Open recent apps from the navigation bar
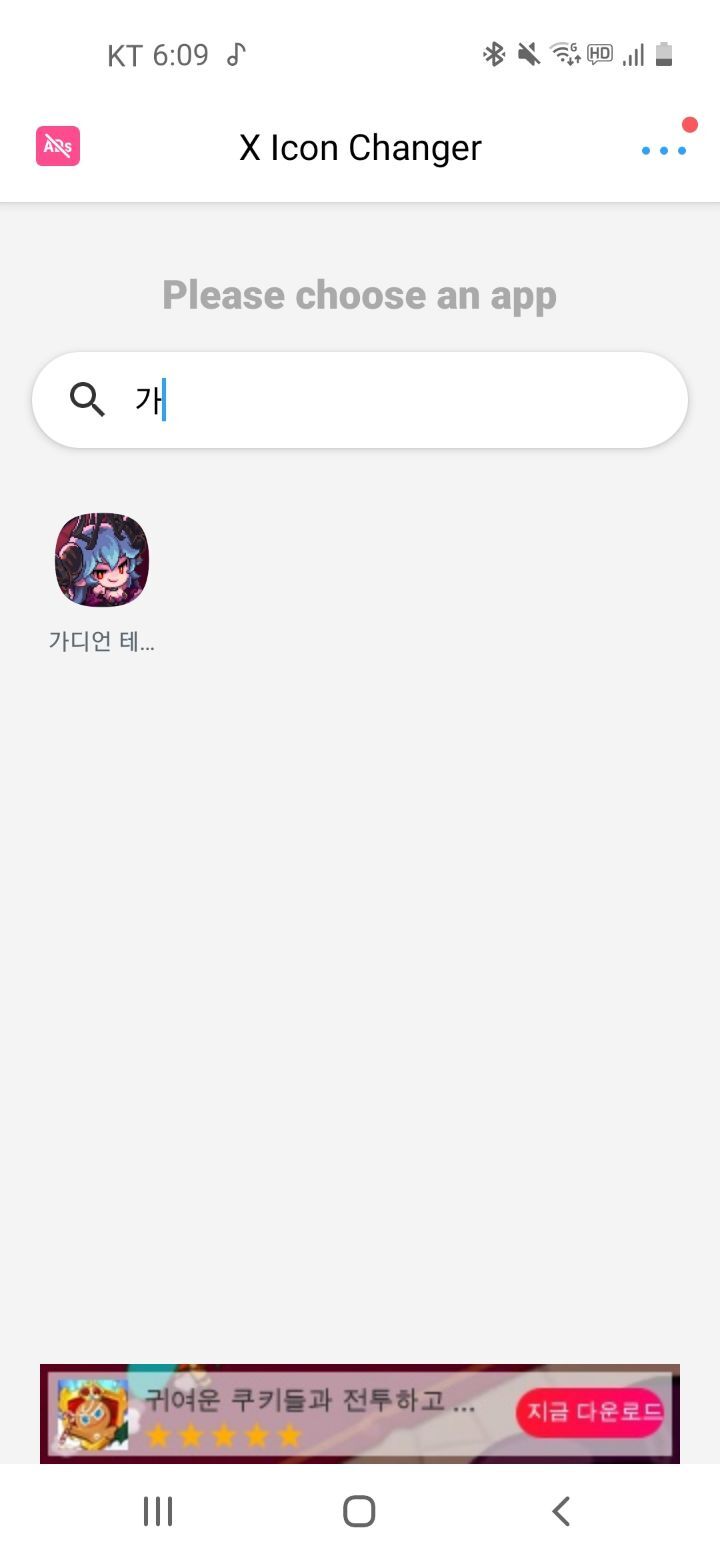The image size is (720, 1560). point(158,1511)
